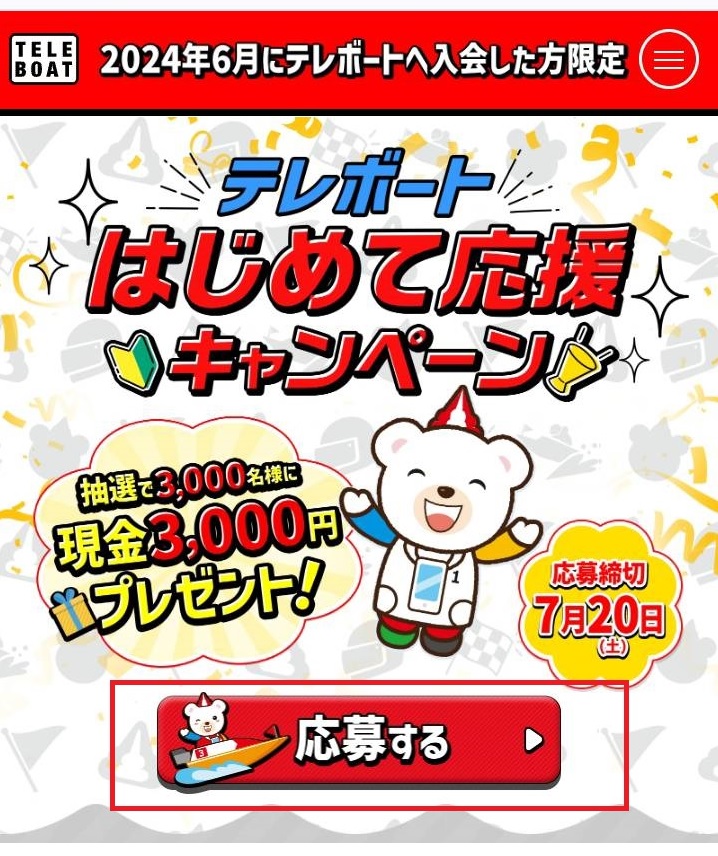The image size is (718, 856).
Task: Open the hamburger menu in header
Action: point(669,59)
